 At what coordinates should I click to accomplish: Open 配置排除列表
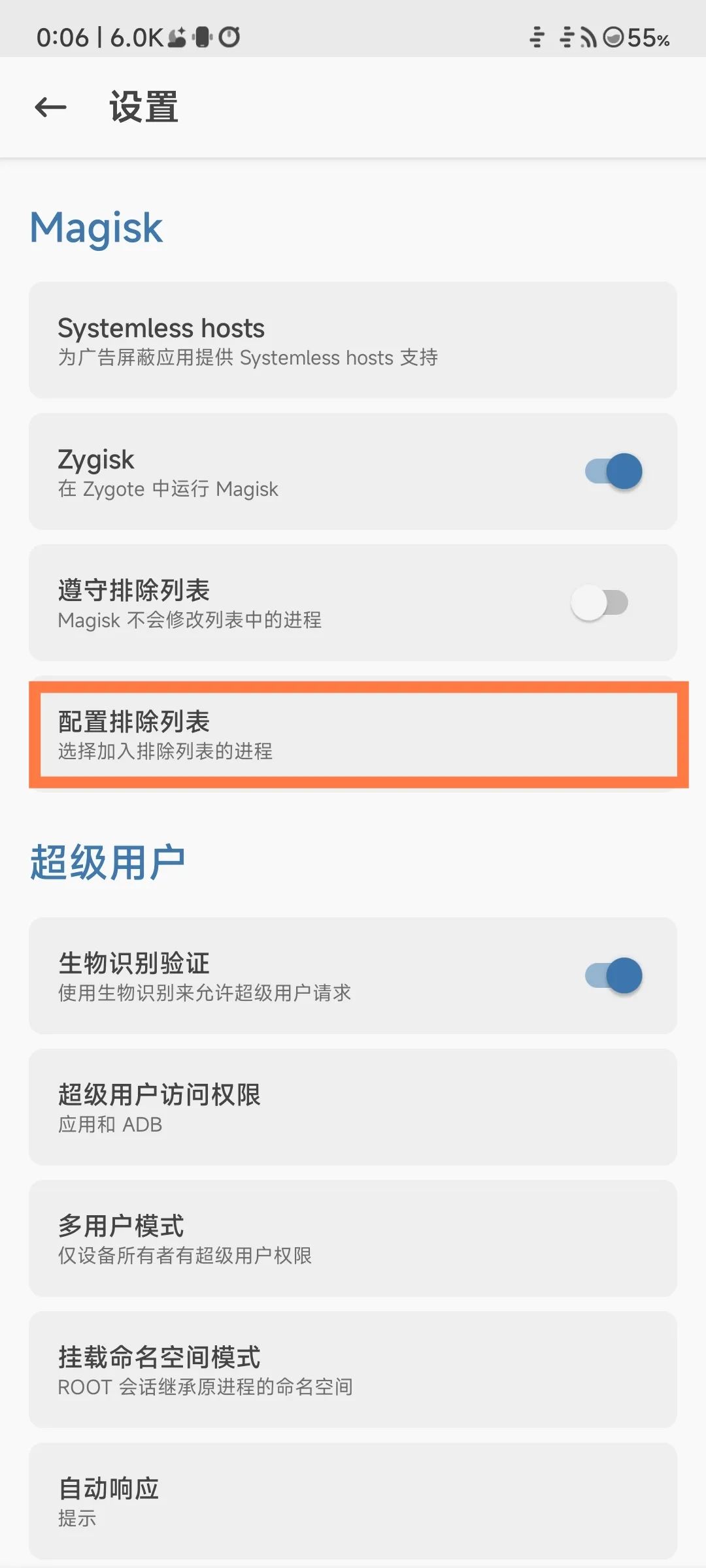pyautogui.click(x=353, y=734)
